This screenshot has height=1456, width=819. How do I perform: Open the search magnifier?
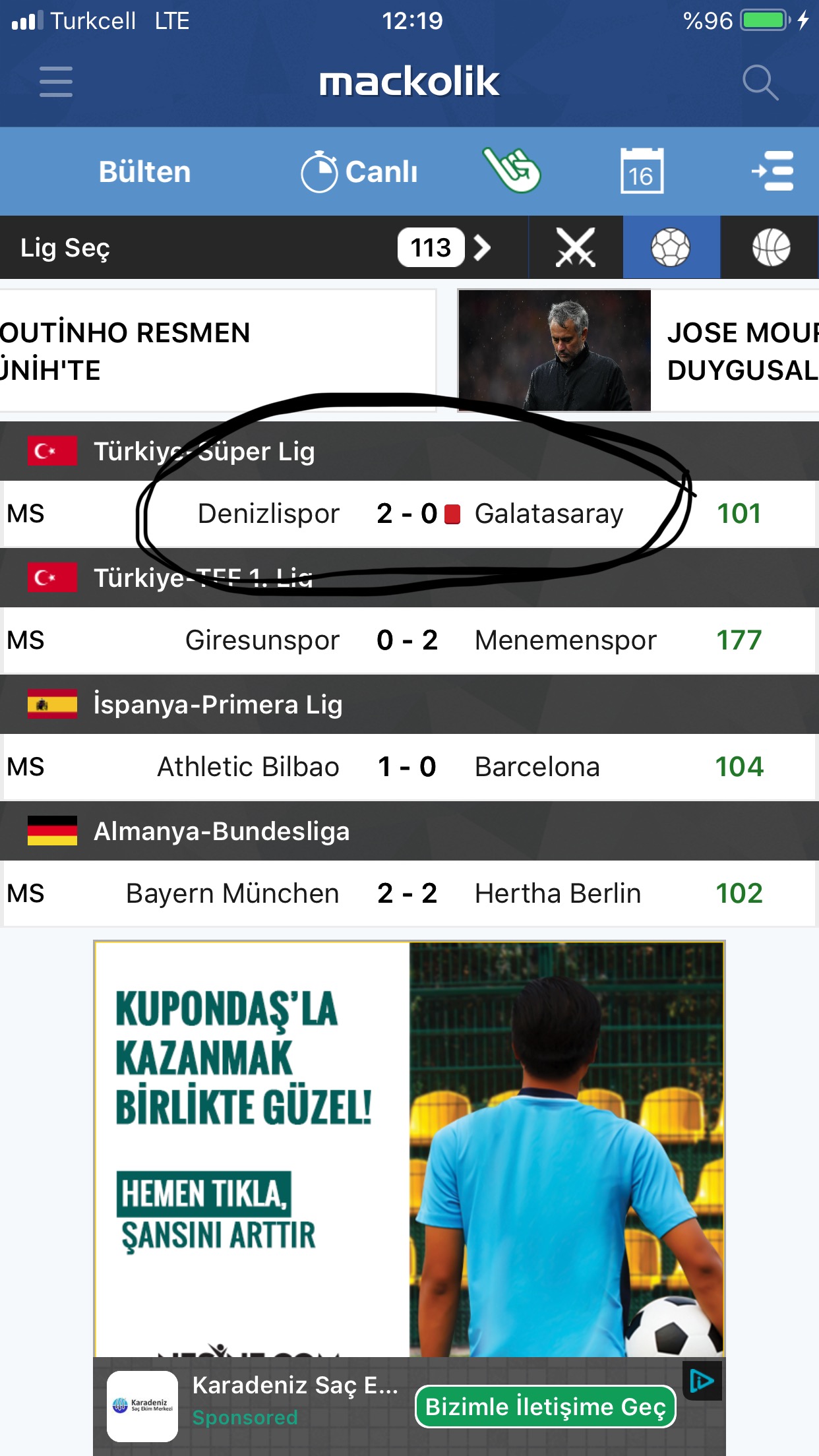(x=760, y=82)
